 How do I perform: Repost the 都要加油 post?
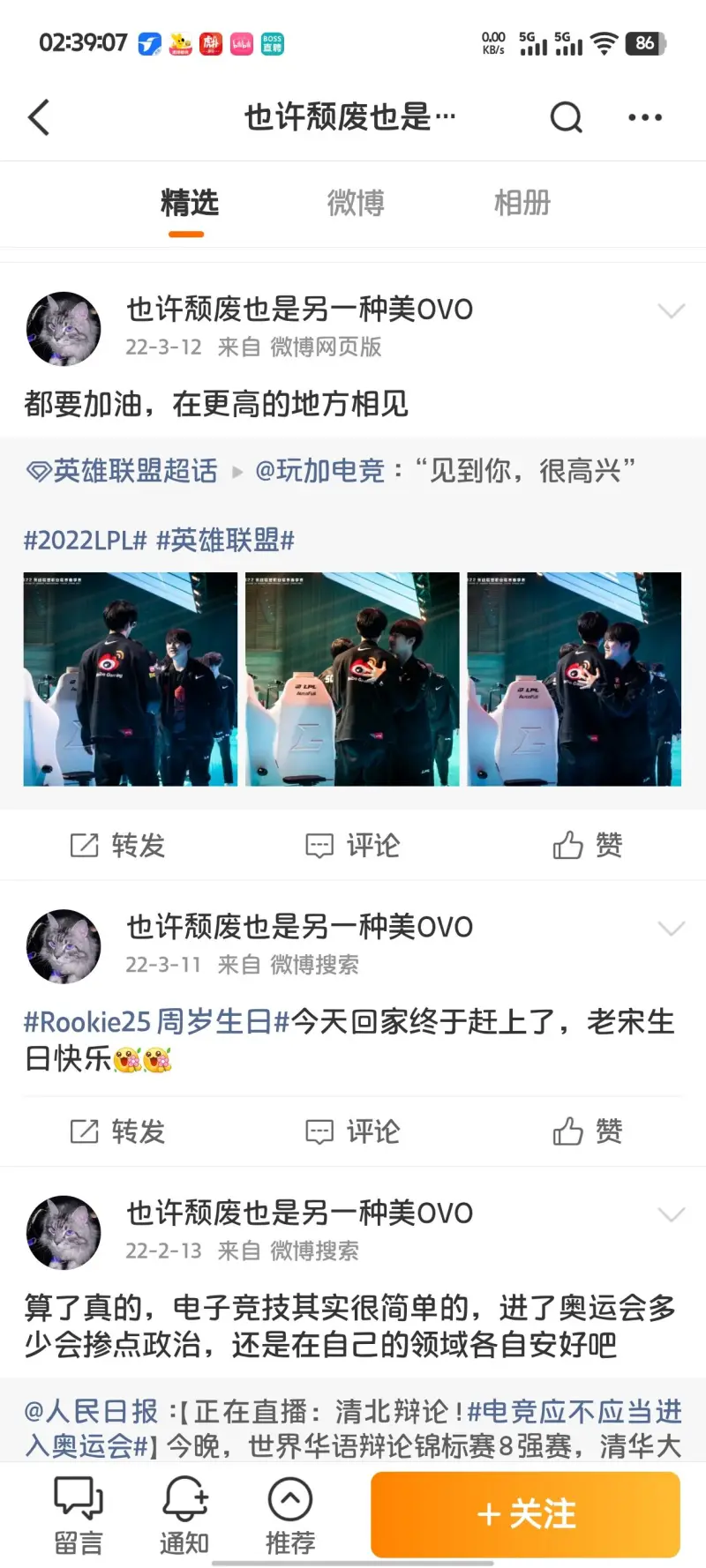coord(118,845)
